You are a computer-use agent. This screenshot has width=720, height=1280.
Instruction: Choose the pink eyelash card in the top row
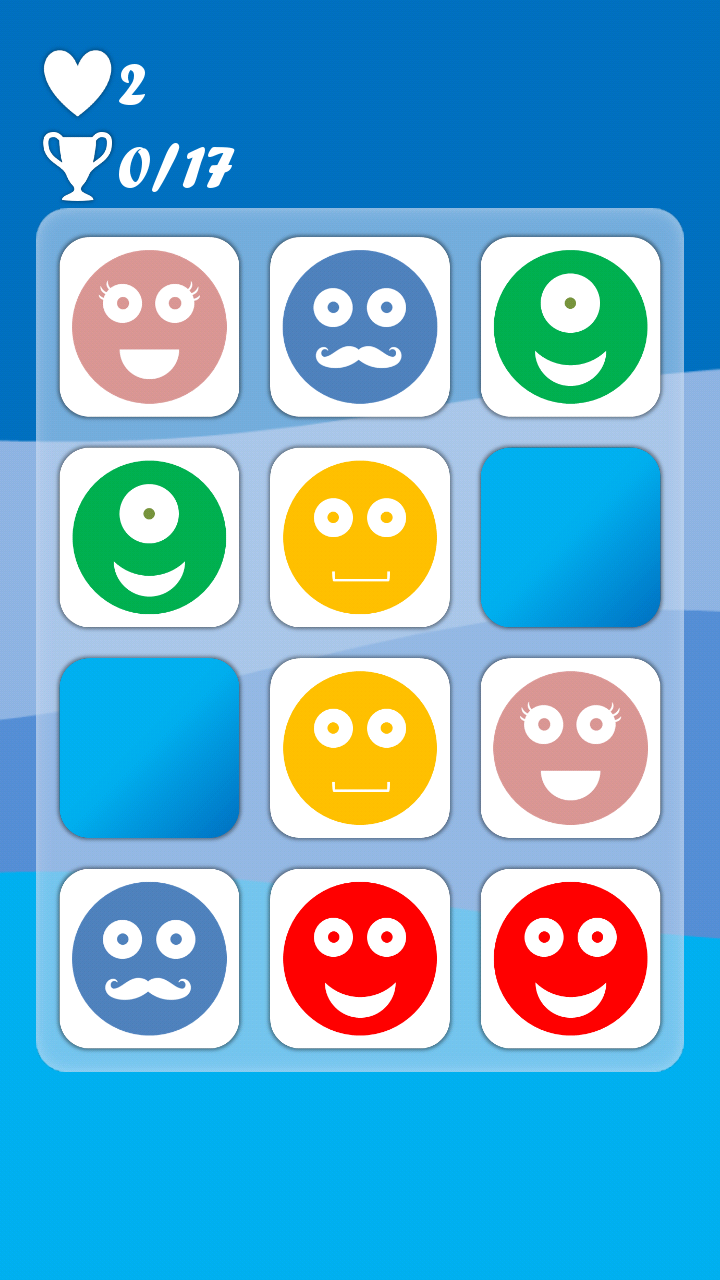(149, 327)
